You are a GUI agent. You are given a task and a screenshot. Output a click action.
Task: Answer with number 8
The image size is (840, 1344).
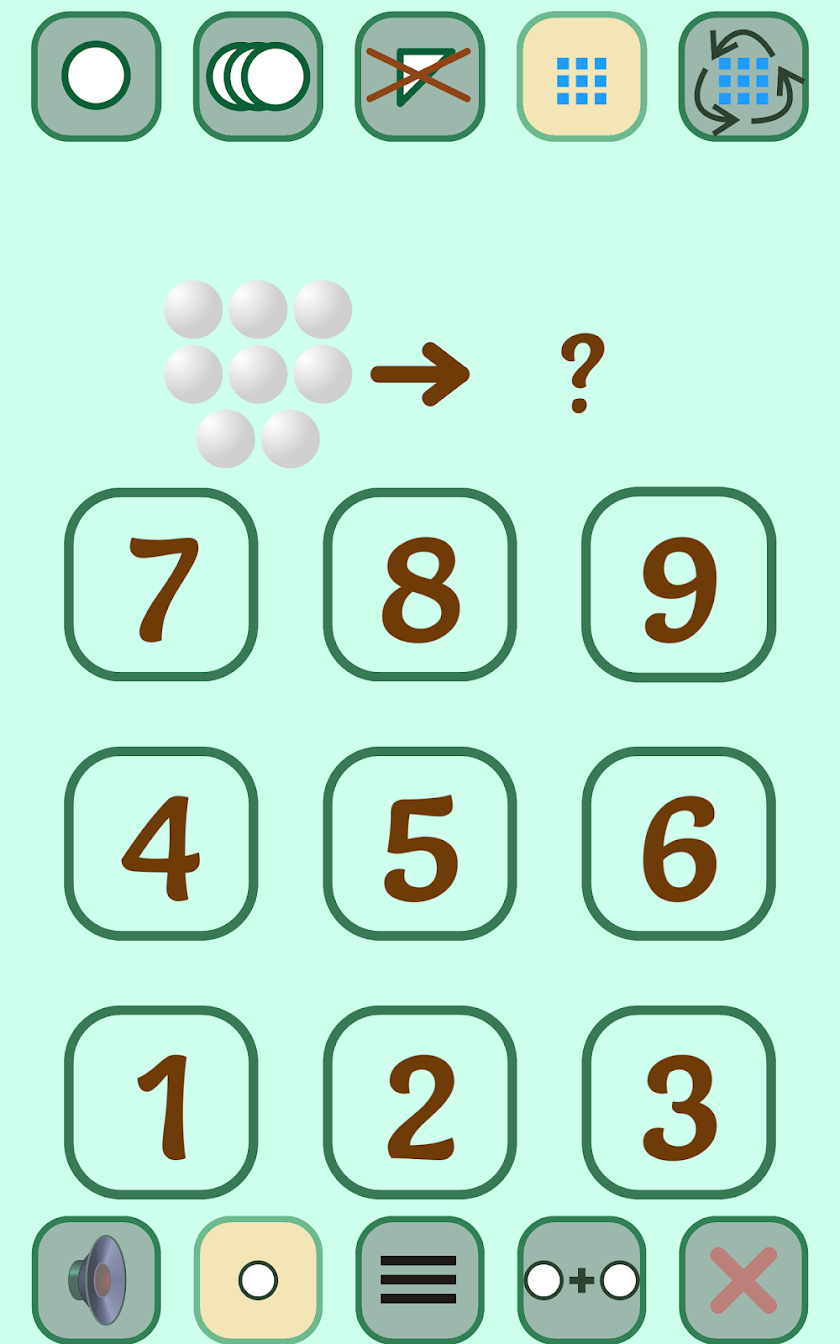click(420, 585)
